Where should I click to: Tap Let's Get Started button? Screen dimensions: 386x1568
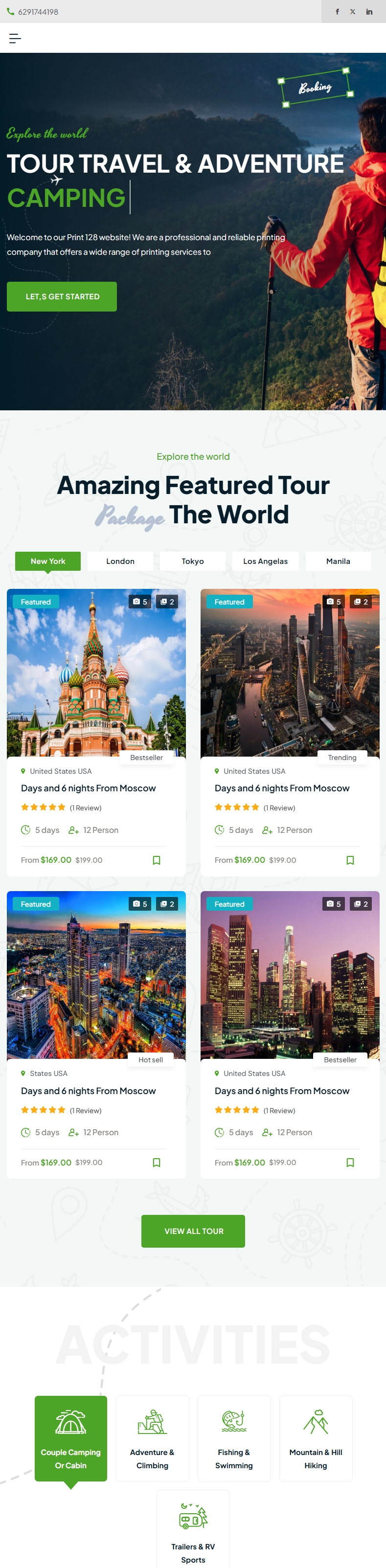click(62, 296)
